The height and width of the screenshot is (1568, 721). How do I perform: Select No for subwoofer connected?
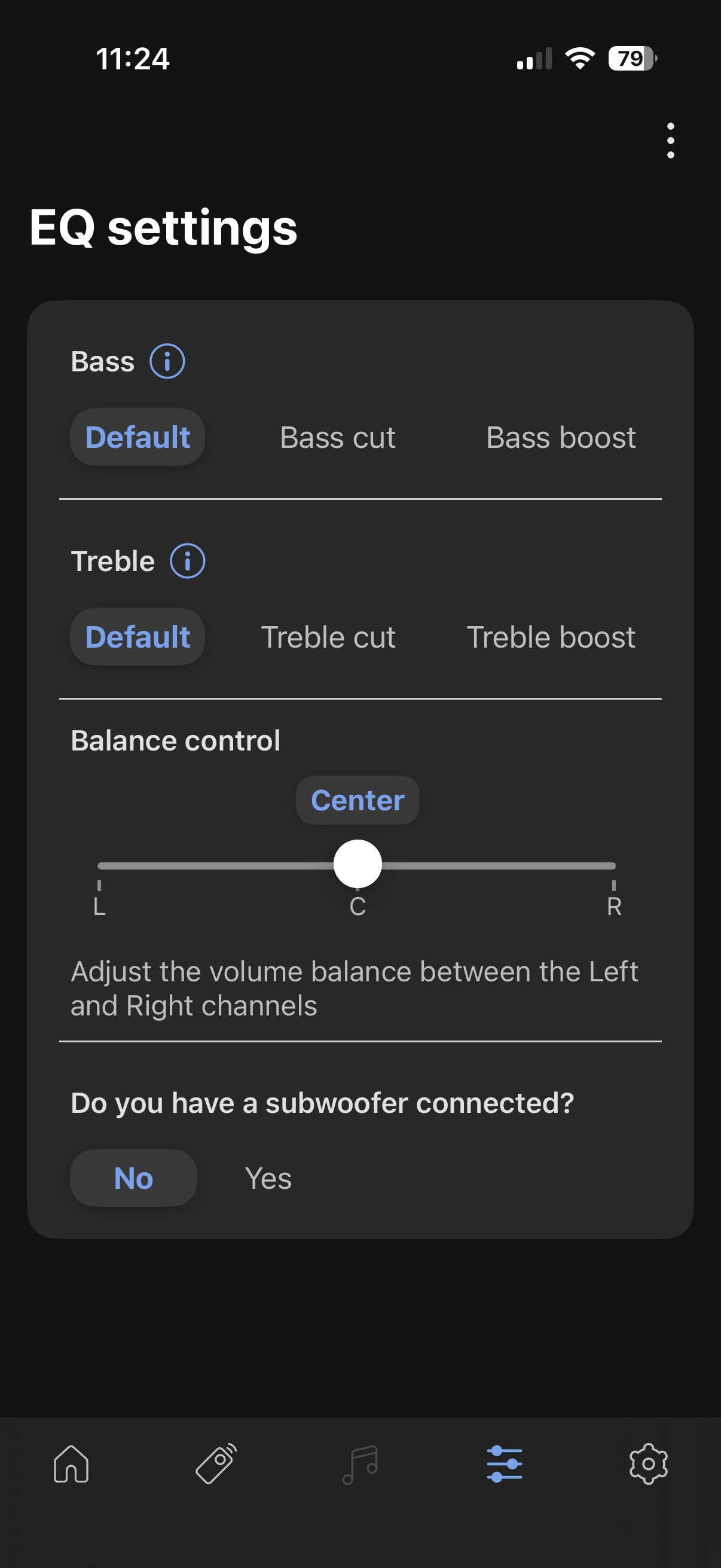pyautogui.click(x=133, y=1178)
